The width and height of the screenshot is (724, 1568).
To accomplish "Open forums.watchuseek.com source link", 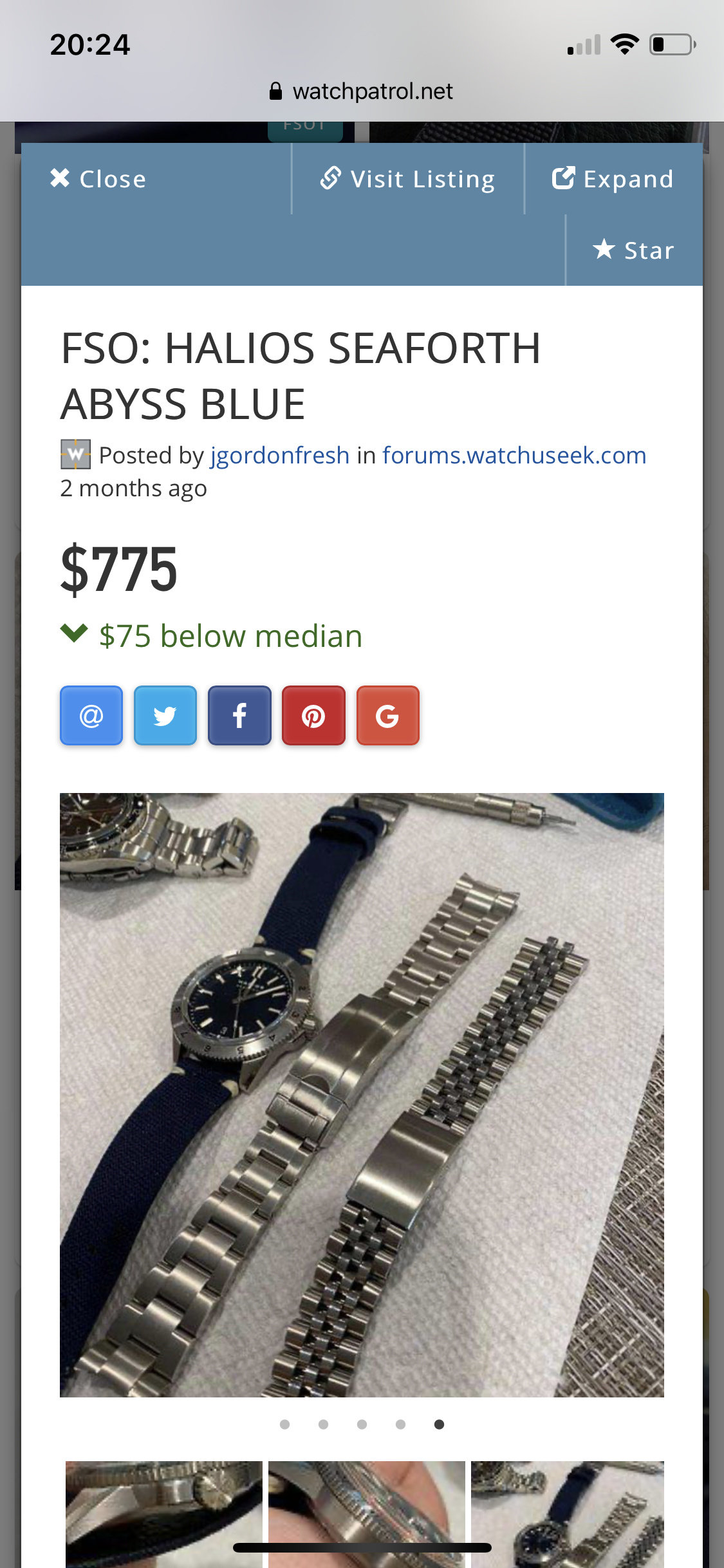I will point(514,455).
